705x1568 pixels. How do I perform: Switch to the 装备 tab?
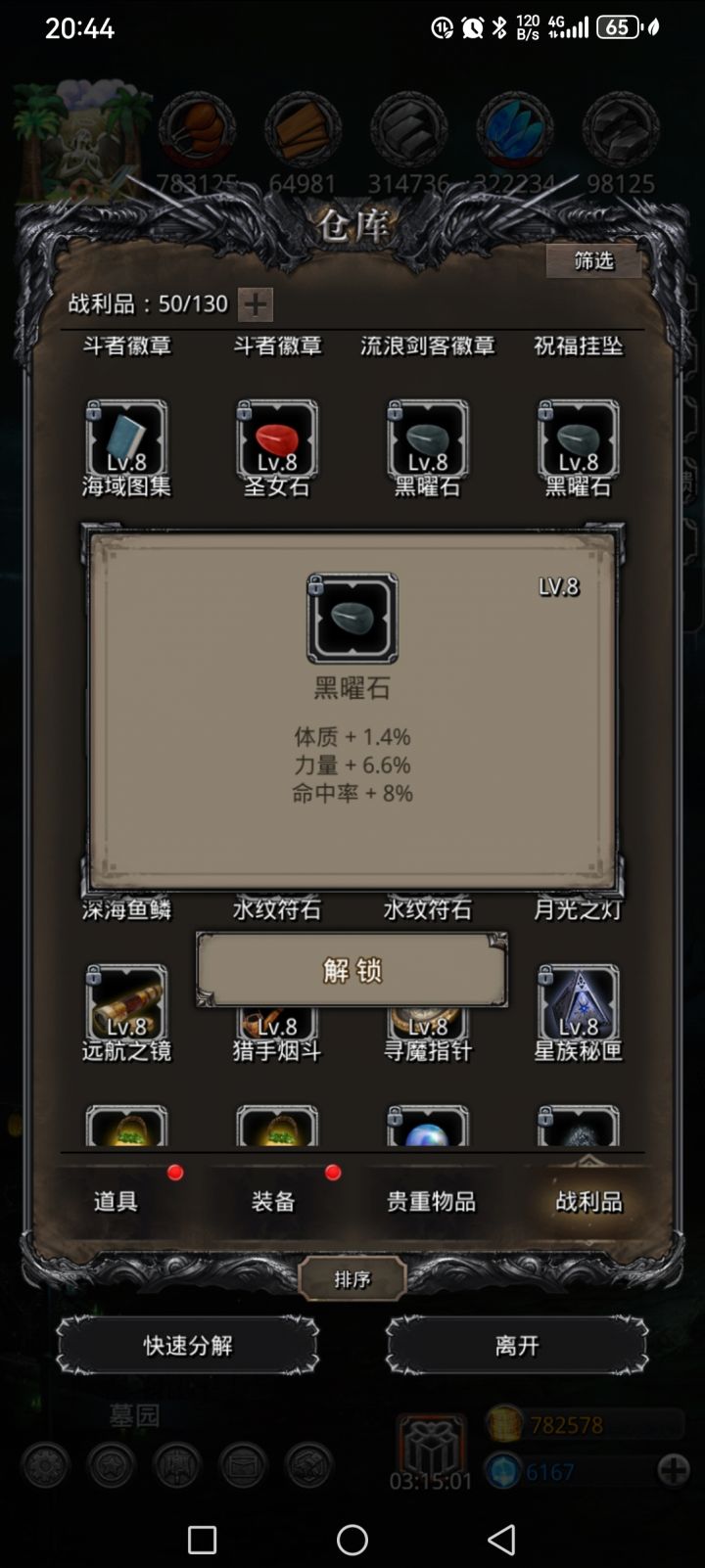pyautogui.click(x=272, y=1201)
